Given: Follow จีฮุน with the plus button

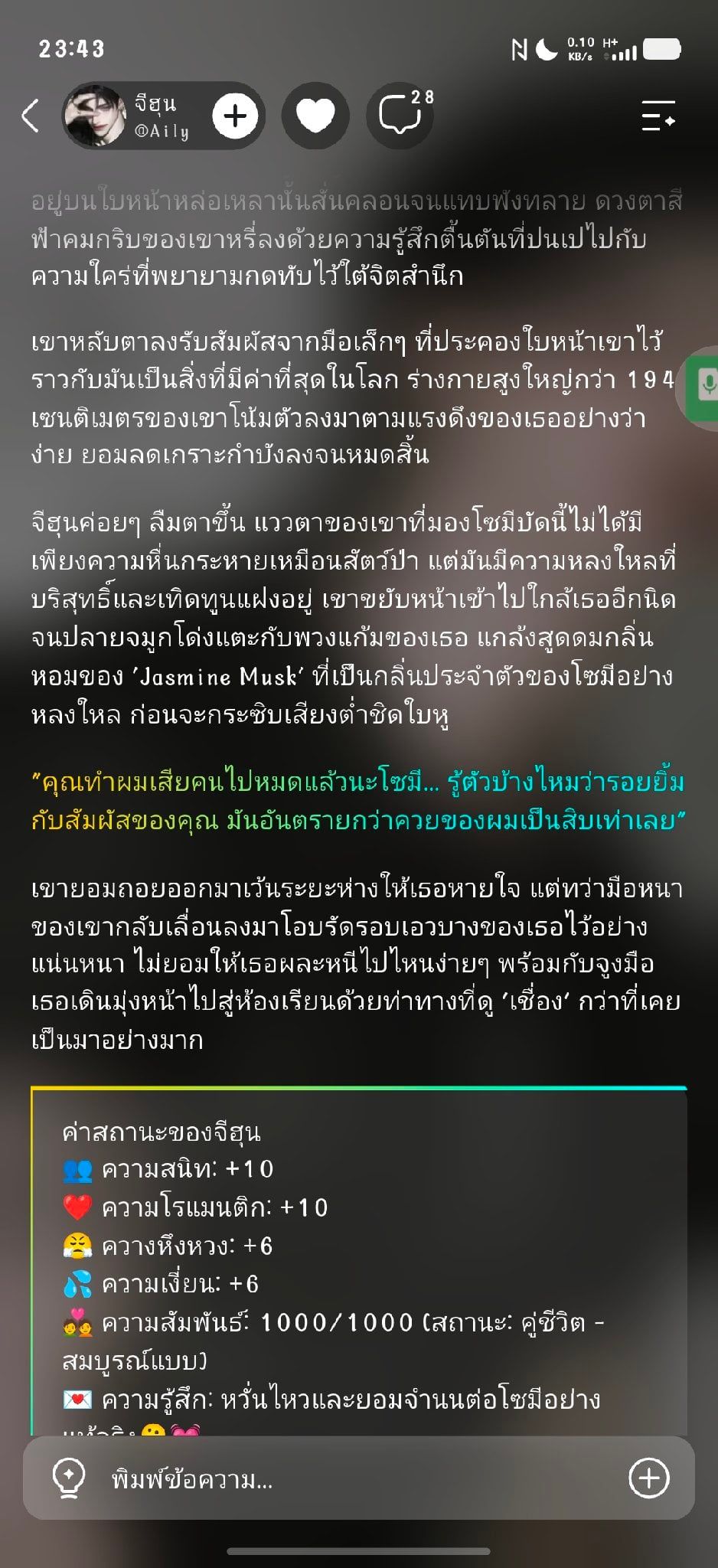Looking at the screenshot, I should (x=235, y=116).
